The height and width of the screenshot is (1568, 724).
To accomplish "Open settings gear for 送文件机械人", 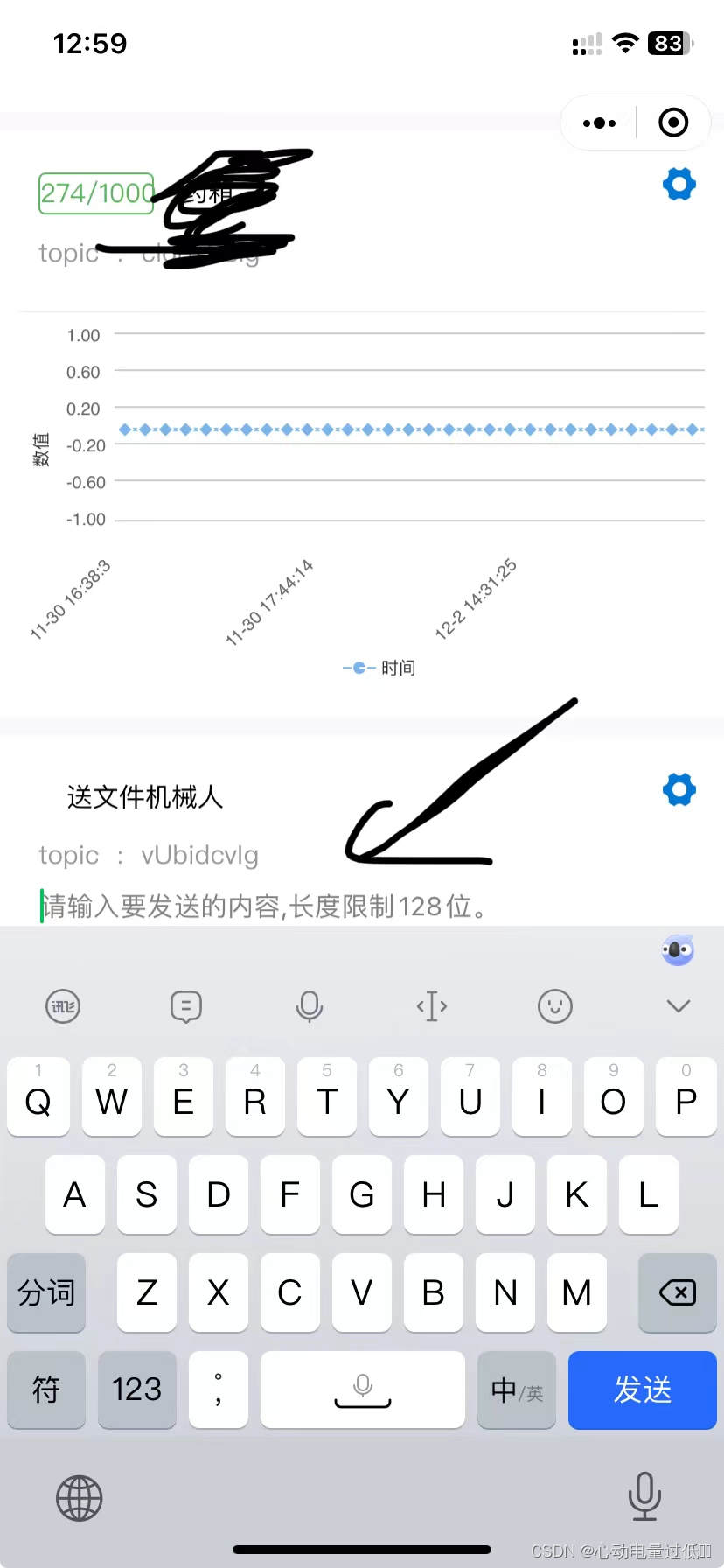I will coord(679,790).
